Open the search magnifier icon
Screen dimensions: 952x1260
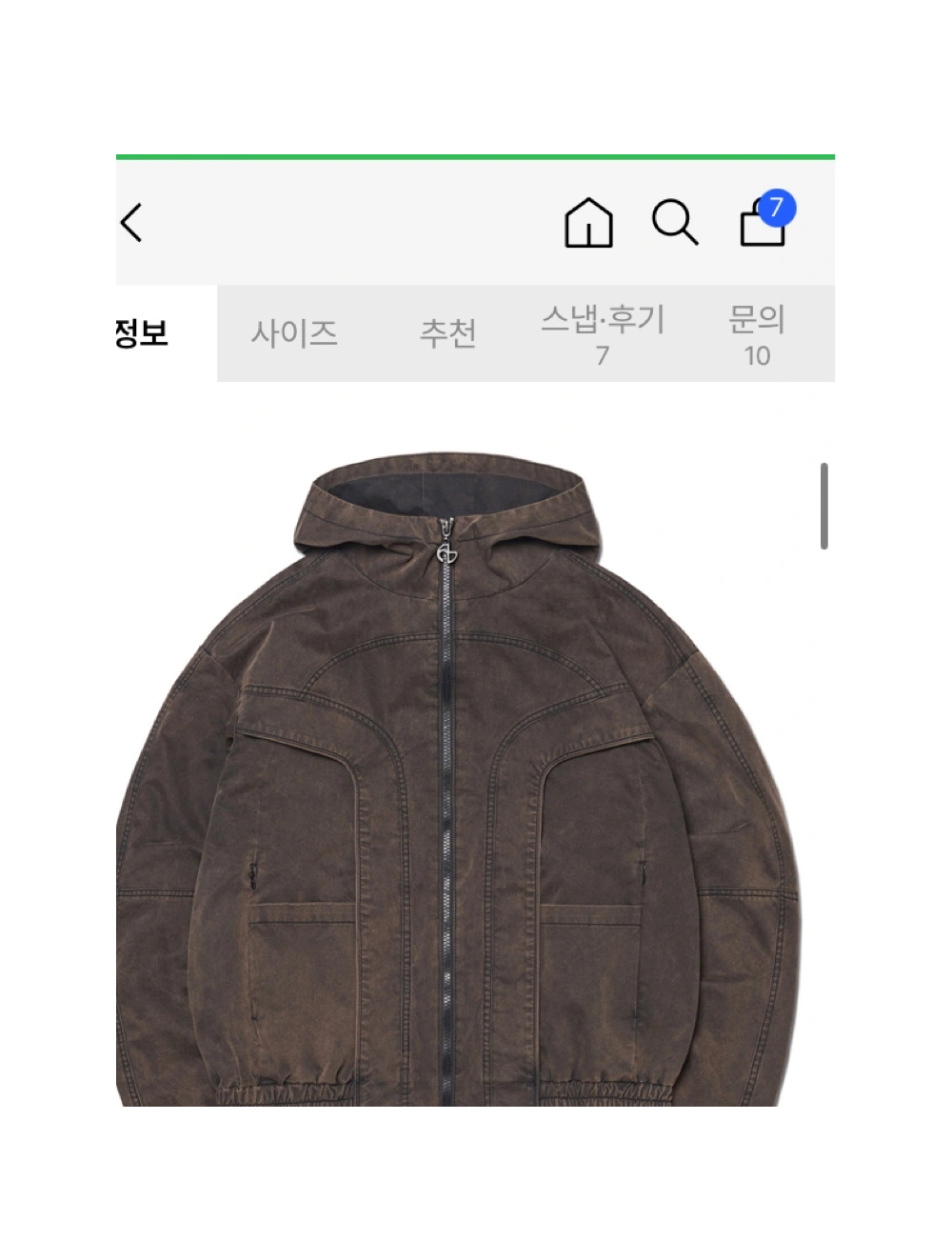[675, 223]
